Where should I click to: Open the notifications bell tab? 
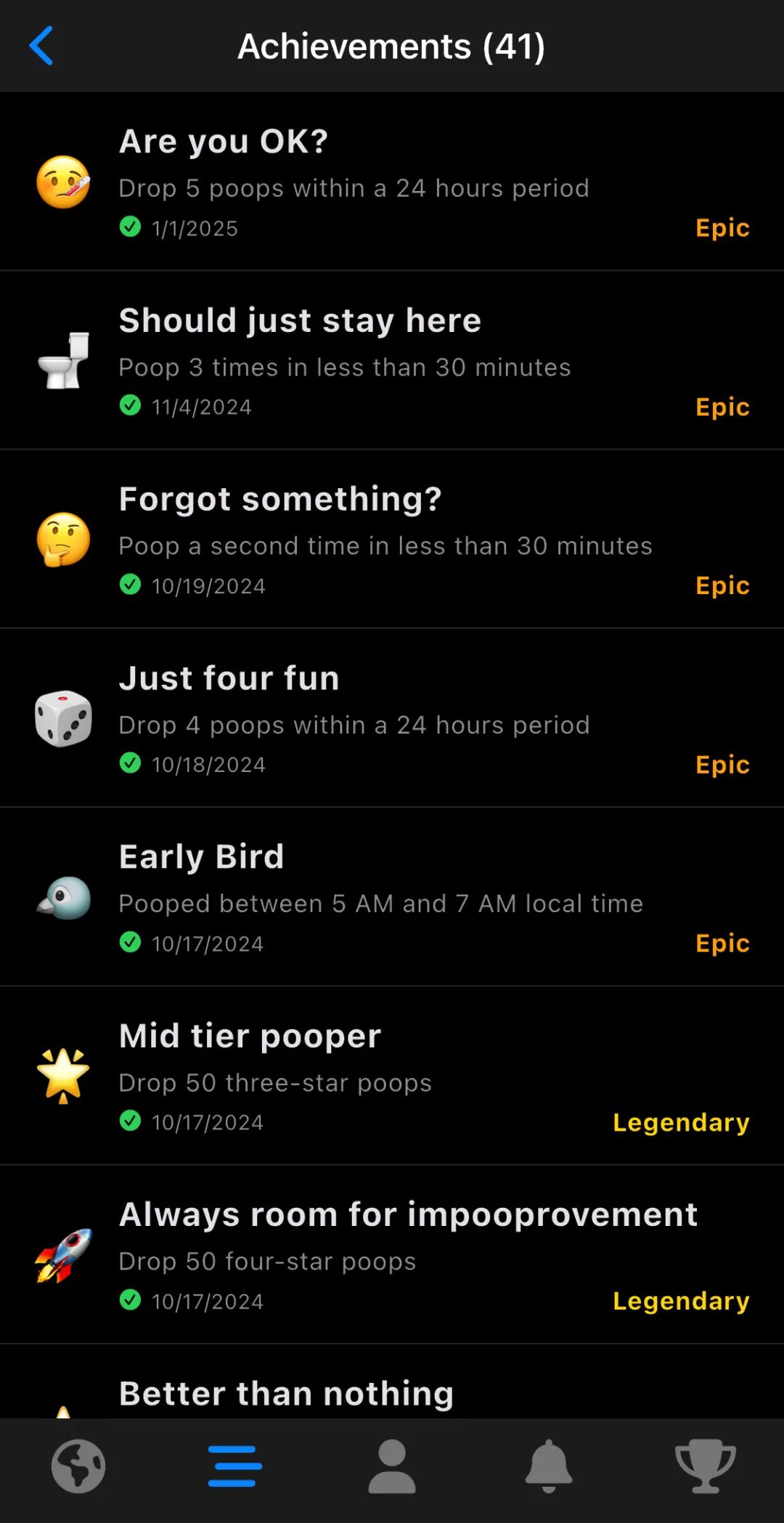pyautogui.click(x=549, y=1466)
